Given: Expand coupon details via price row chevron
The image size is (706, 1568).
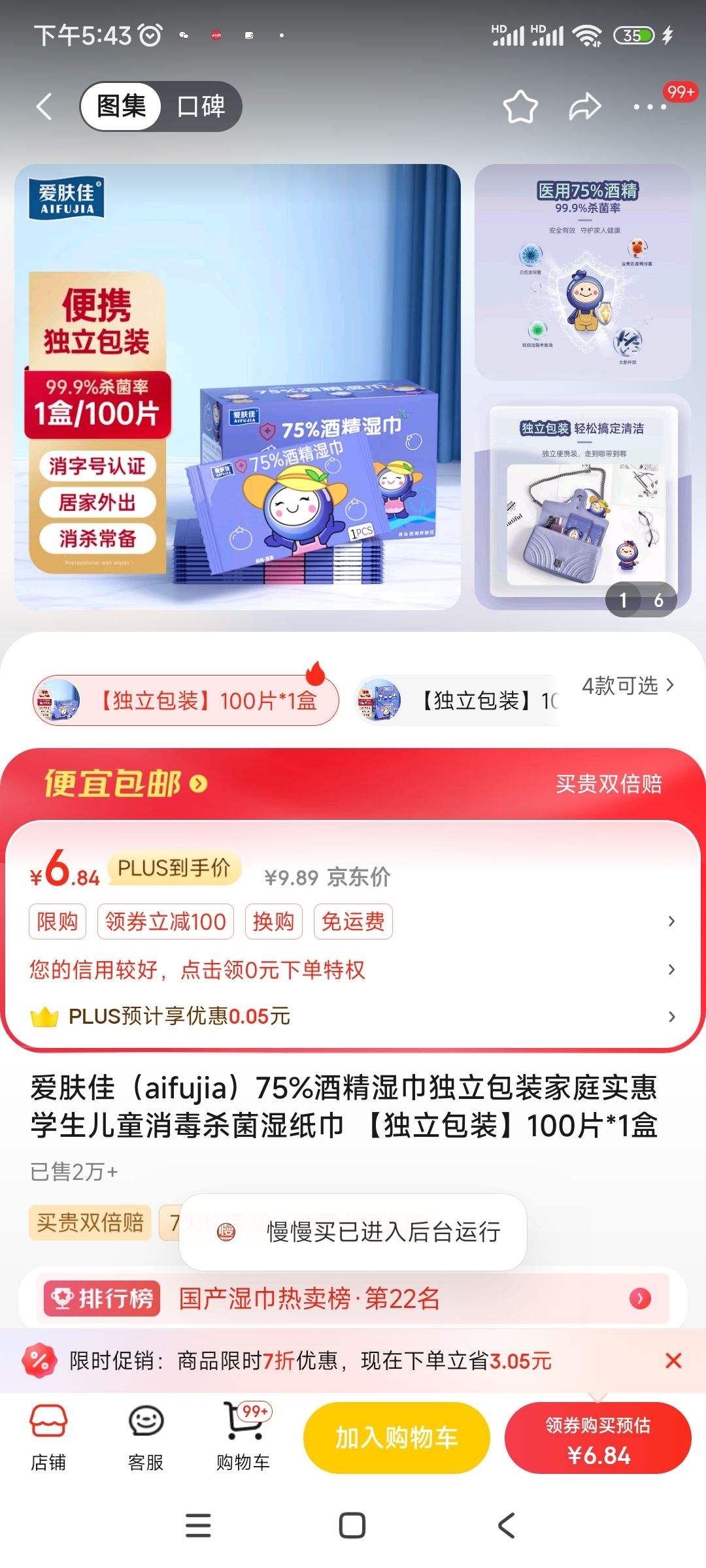Looking at the screenshot, I should [x=672, y=921].
